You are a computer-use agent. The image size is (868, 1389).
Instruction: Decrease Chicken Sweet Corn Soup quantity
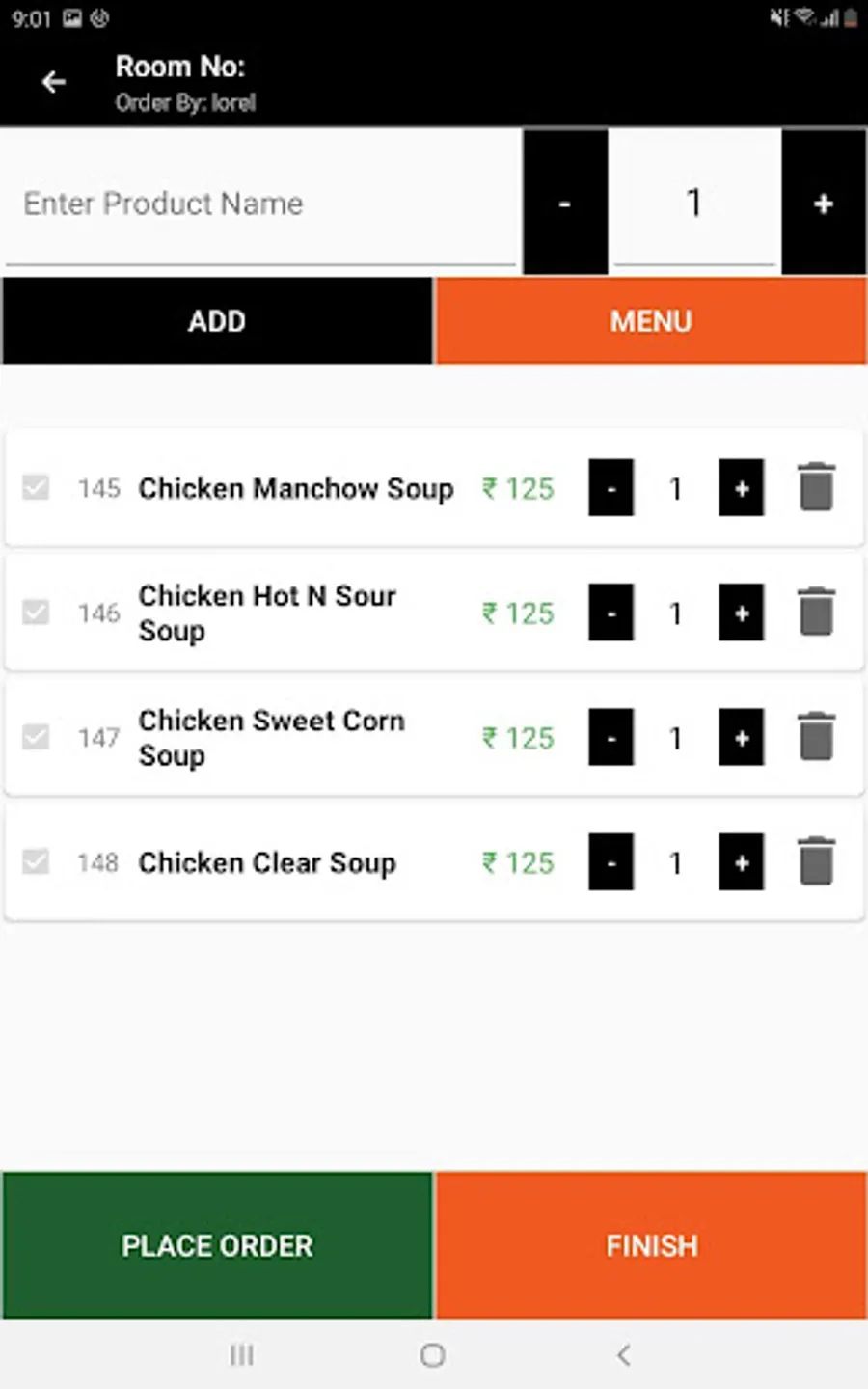[x=610, y=738]
